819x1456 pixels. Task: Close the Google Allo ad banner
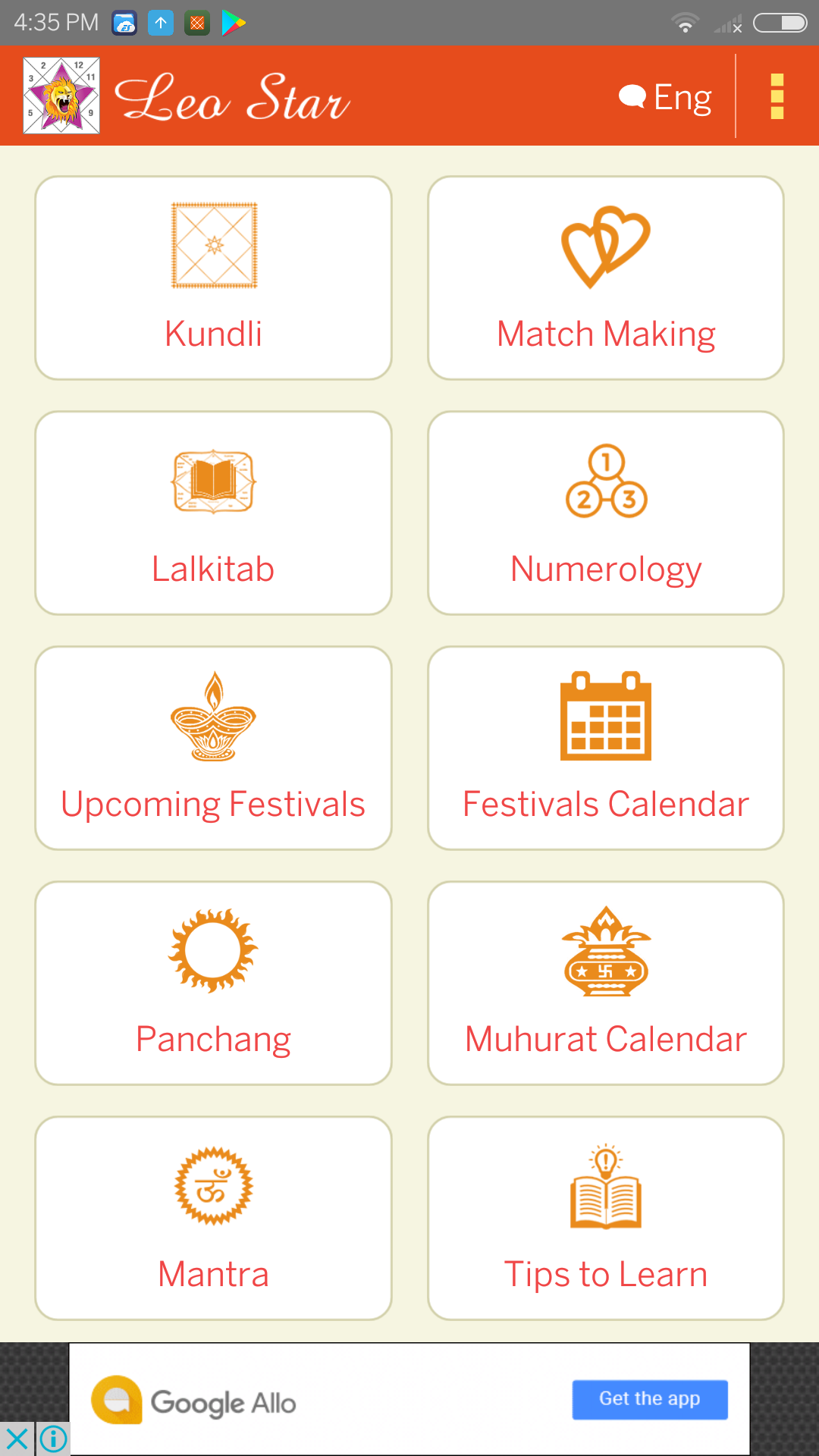(17, 1439)
